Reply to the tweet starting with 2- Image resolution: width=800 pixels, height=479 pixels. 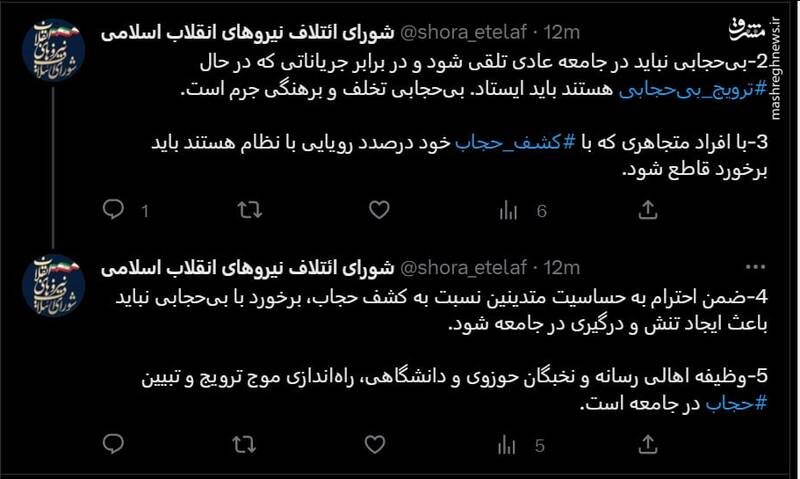[x=115, y=210]
